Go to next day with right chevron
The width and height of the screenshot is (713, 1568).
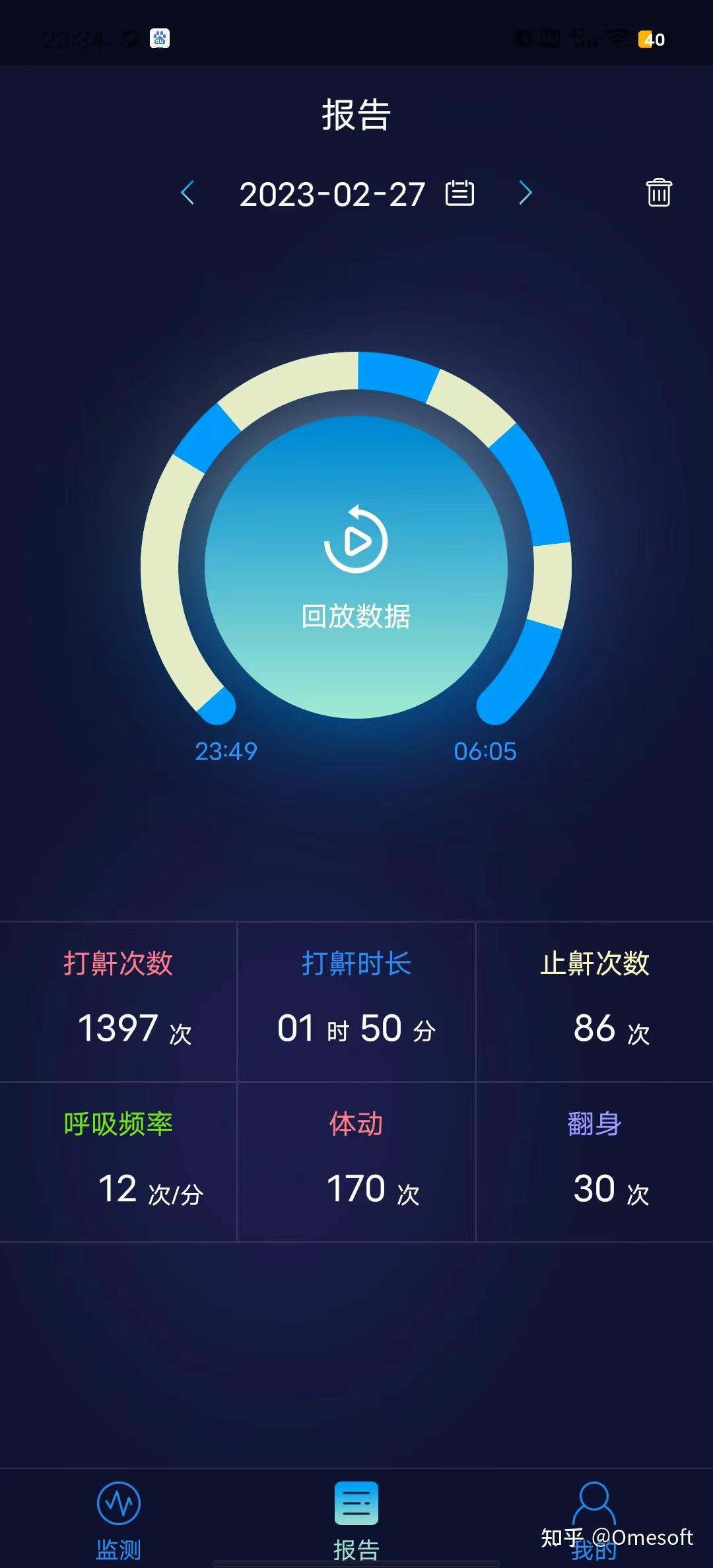(526, 193)
